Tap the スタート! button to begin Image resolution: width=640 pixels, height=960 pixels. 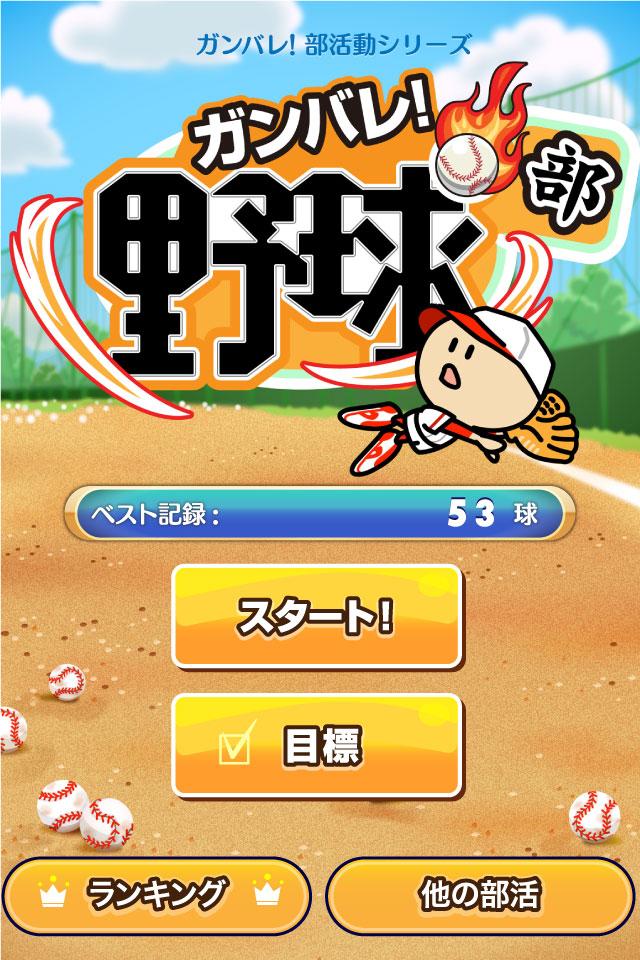316,616
